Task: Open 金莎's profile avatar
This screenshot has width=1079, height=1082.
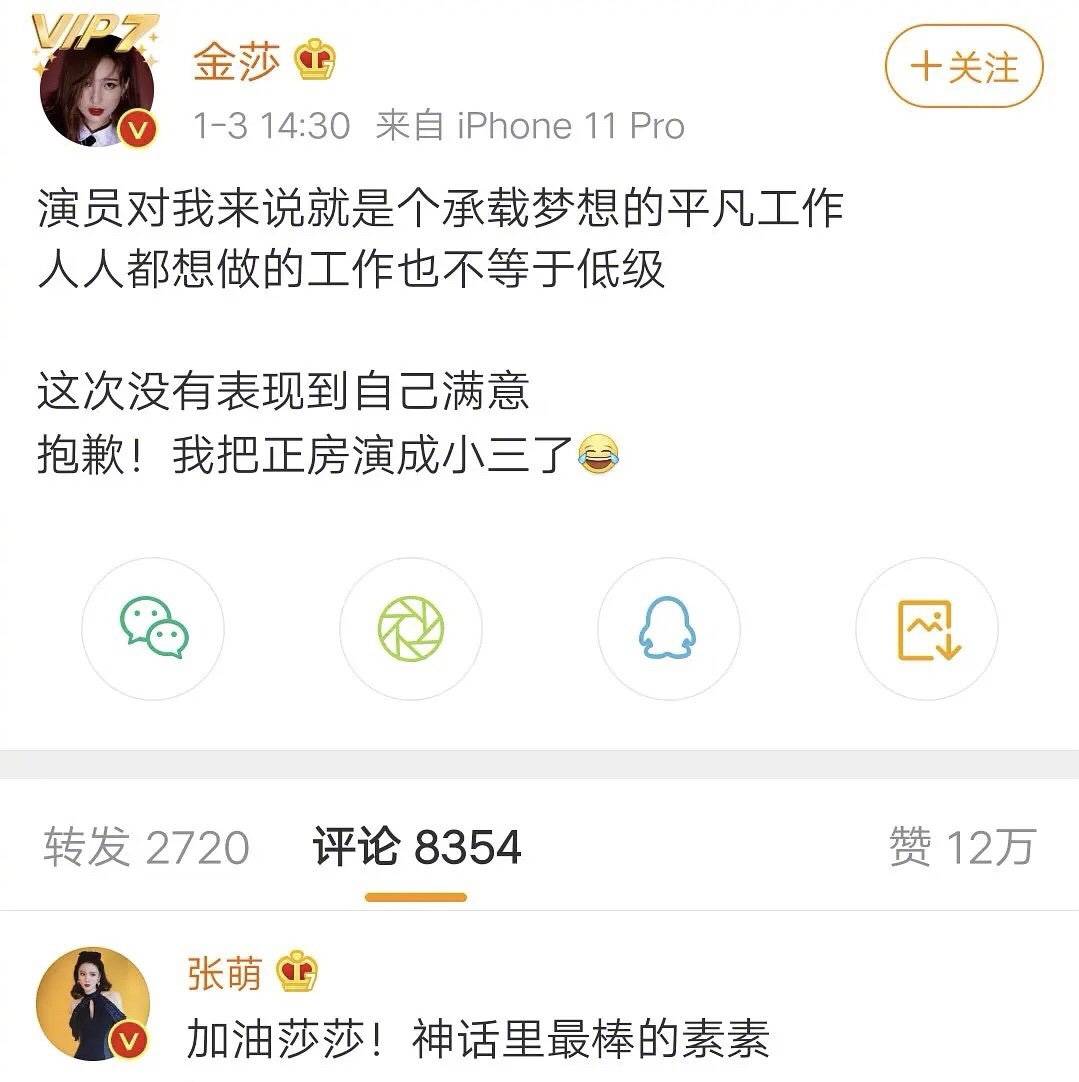Action: click(x=96, y=91)
